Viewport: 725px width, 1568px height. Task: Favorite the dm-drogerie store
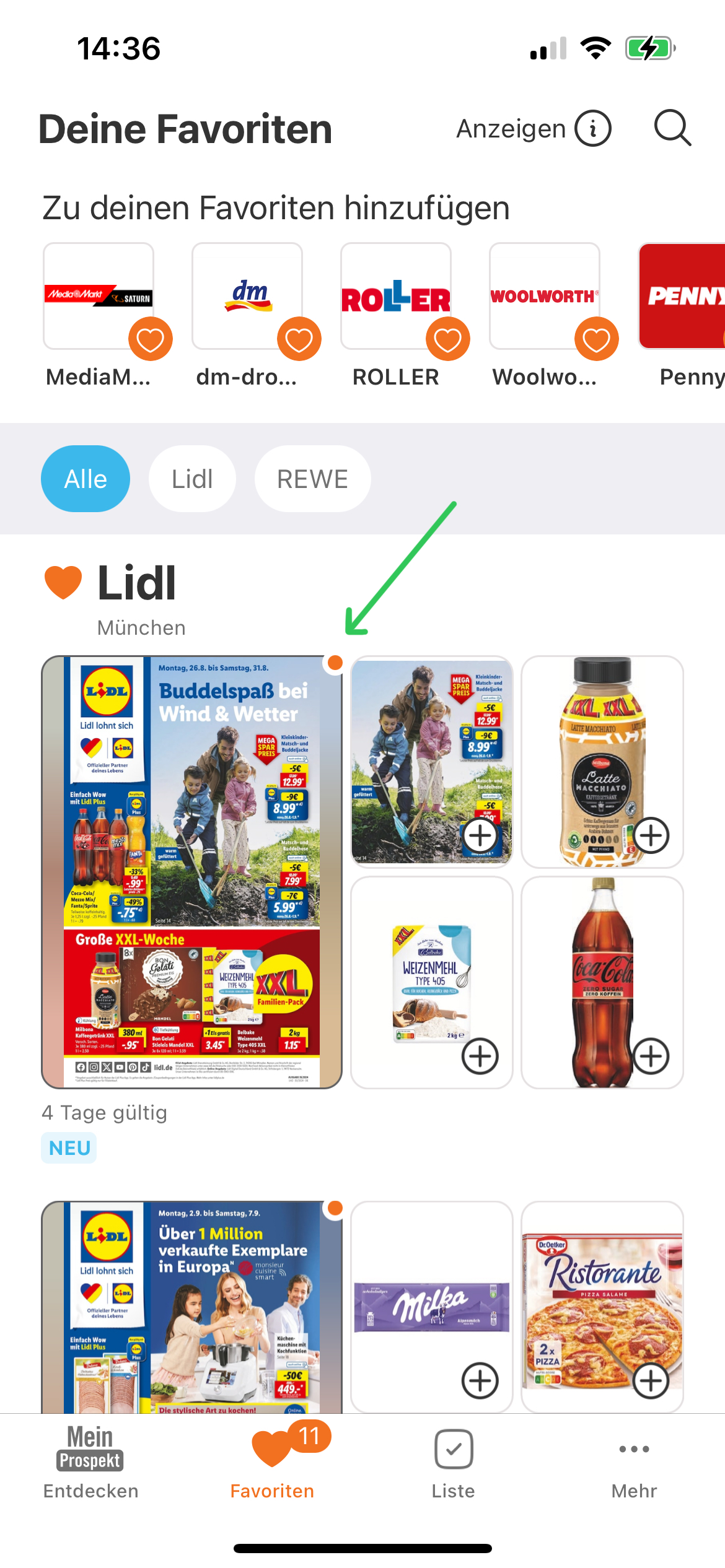(299, 339)
